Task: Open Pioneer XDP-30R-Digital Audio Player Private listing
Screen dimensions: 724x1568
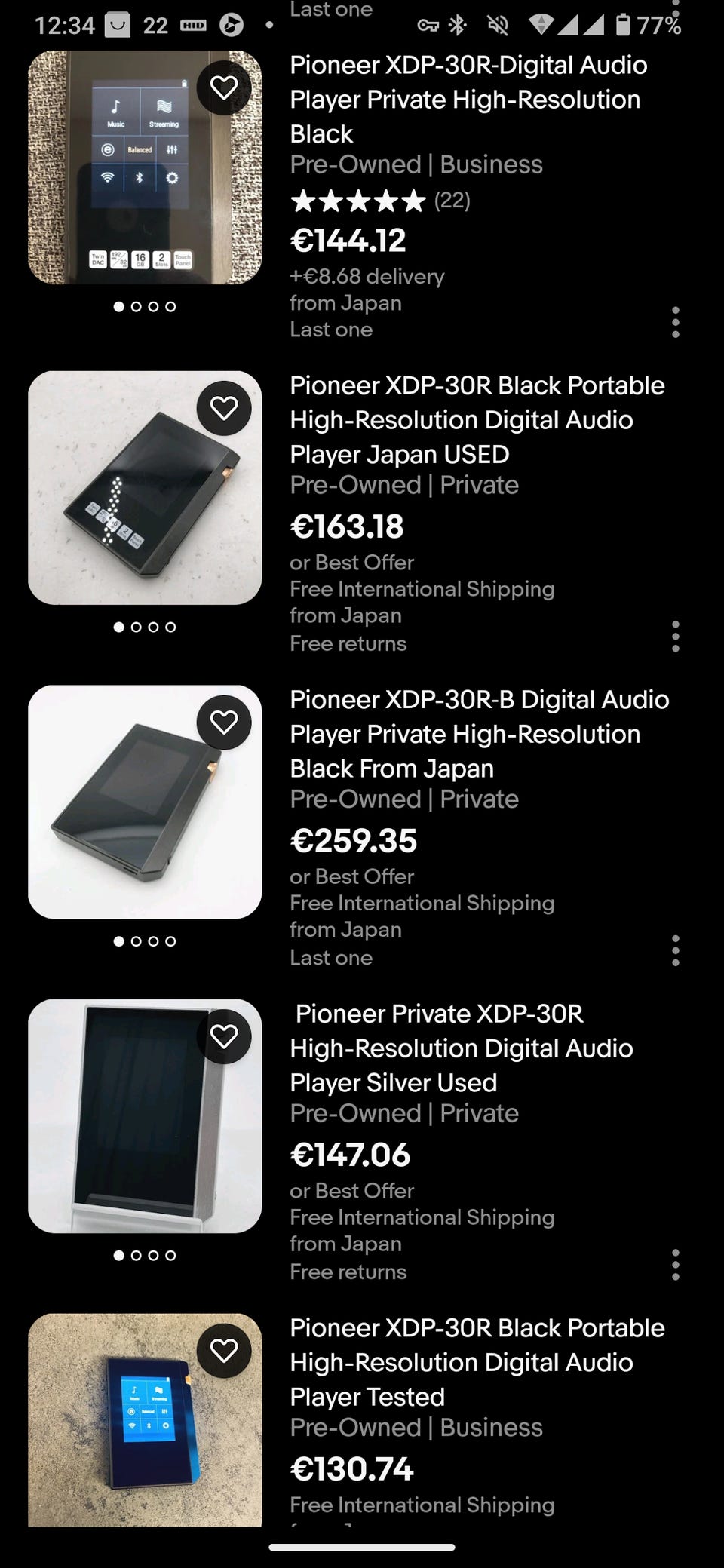Action: 468,99
